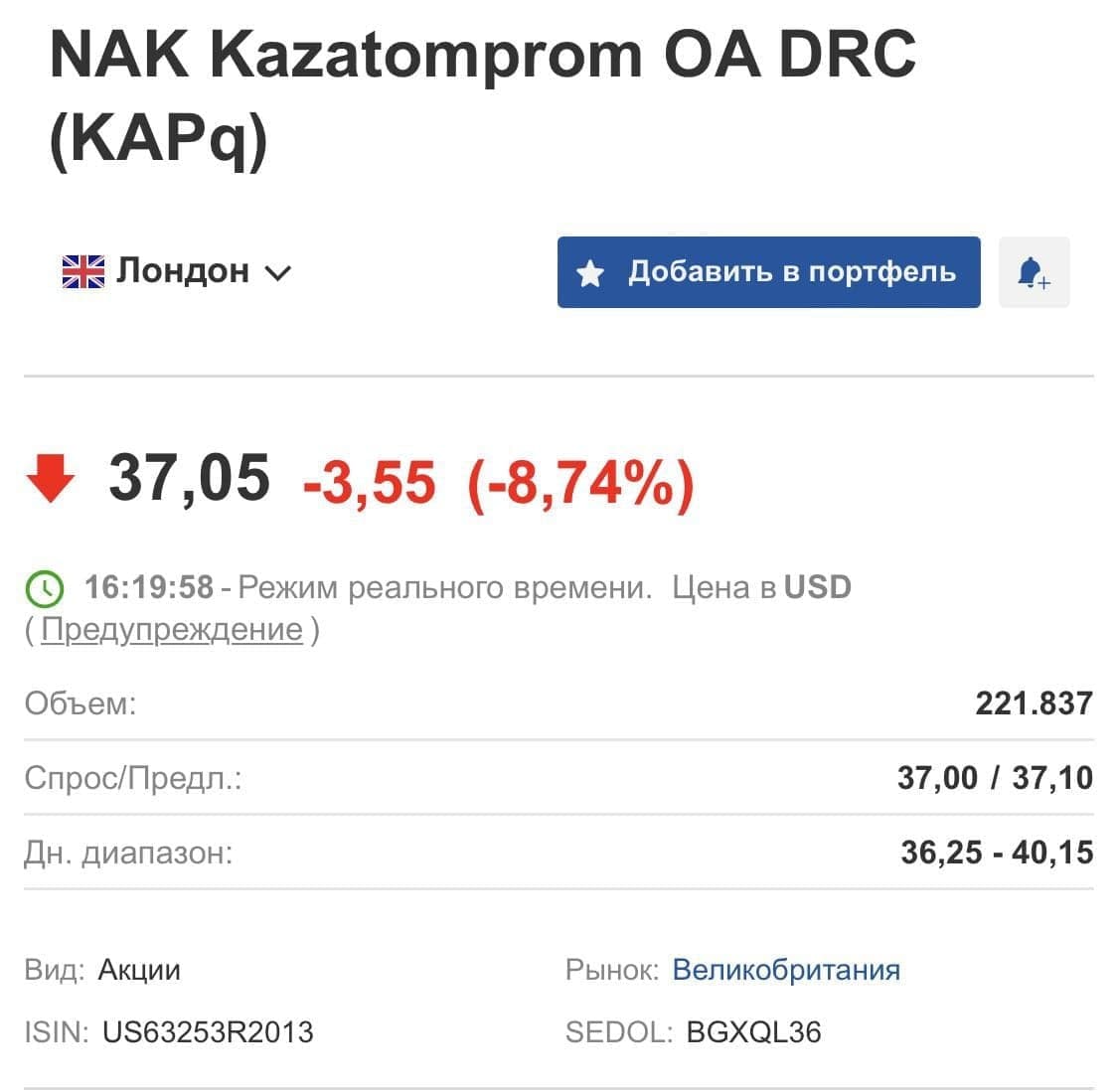Open the Великобритания market link
The image size is (1118, 1092).
(786, 970)
